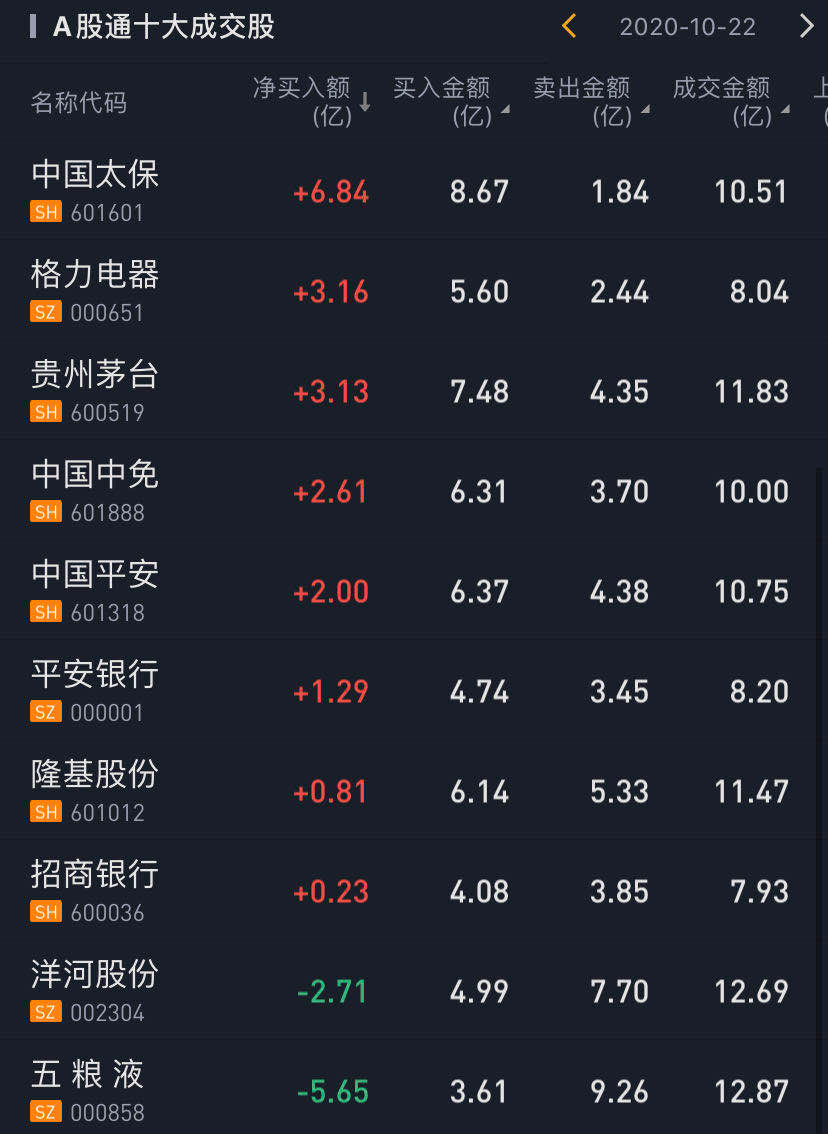The image size is (828, 1134).
Task: View 贵州茅台 stock row
Action: click(95, 389)
